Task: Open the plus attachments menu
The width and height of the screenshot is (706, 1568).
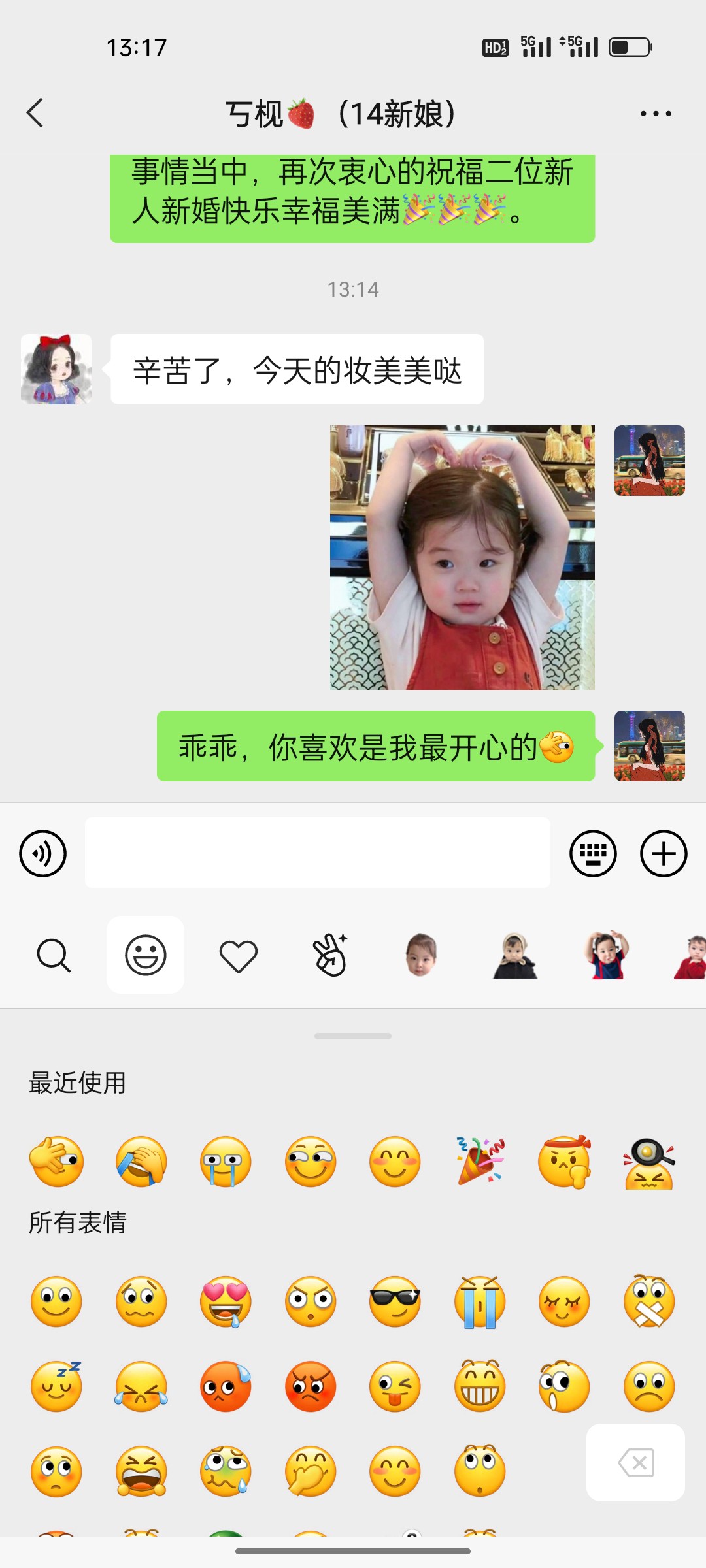Action: coord(663,853)
